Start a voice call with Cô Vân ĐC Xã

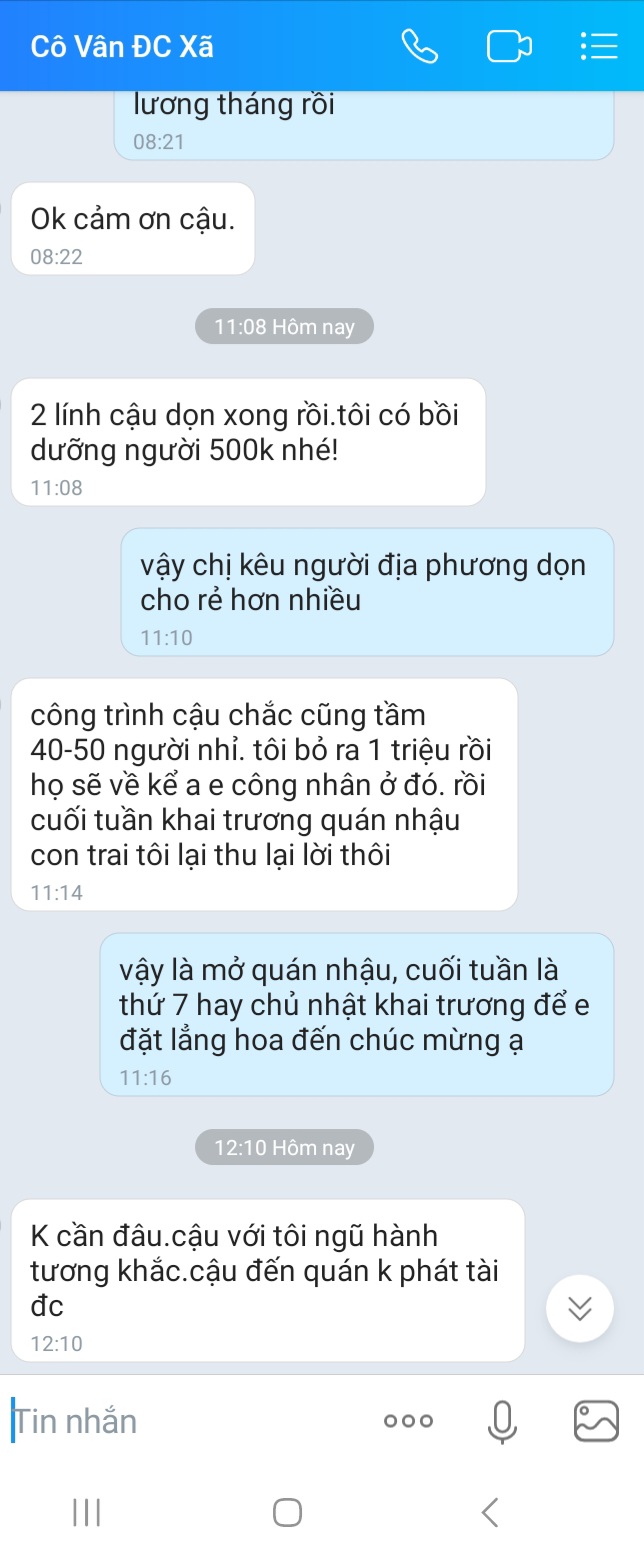pos(419,47)
